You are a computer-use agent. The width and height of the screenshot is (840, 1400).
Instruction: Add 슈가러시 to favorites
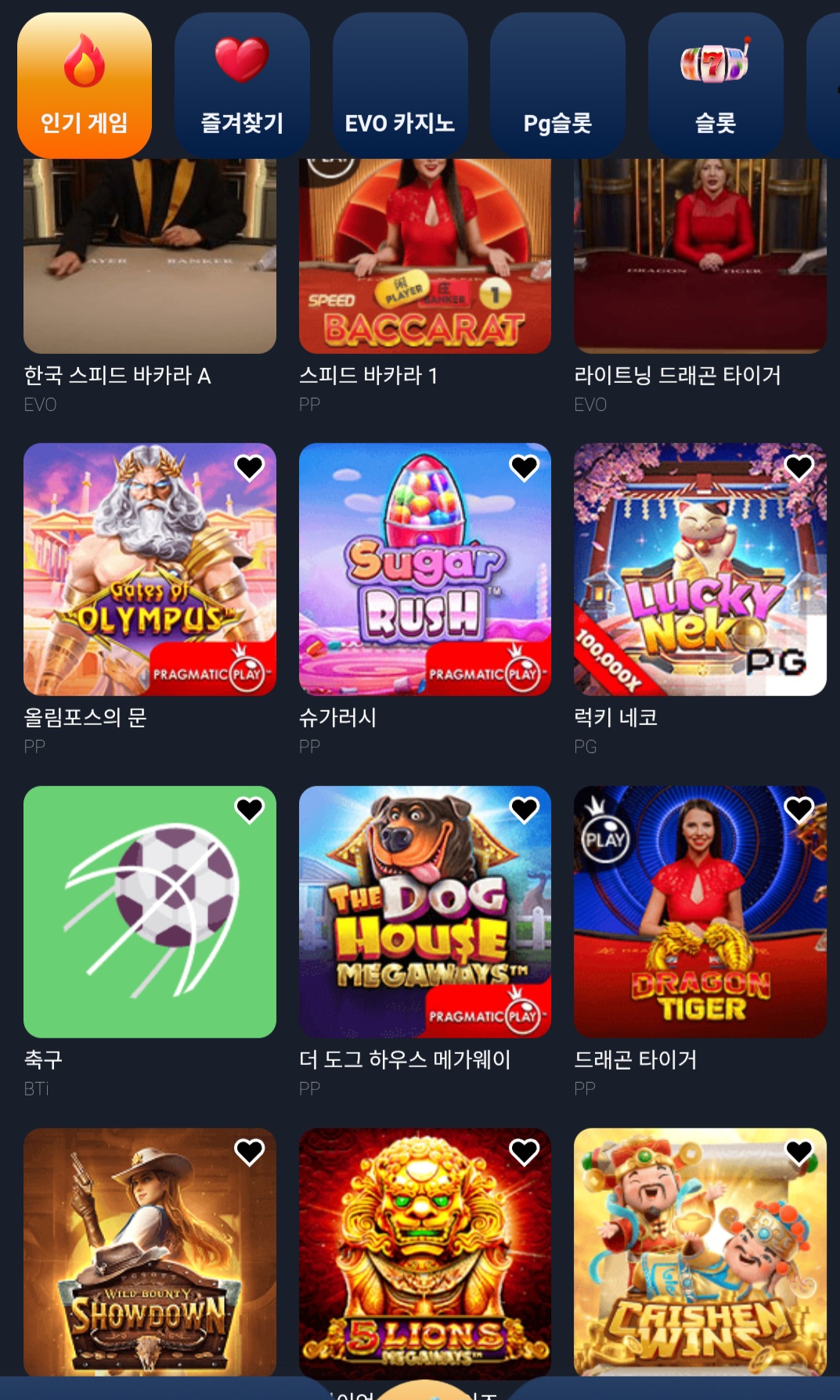coord(525,467)
